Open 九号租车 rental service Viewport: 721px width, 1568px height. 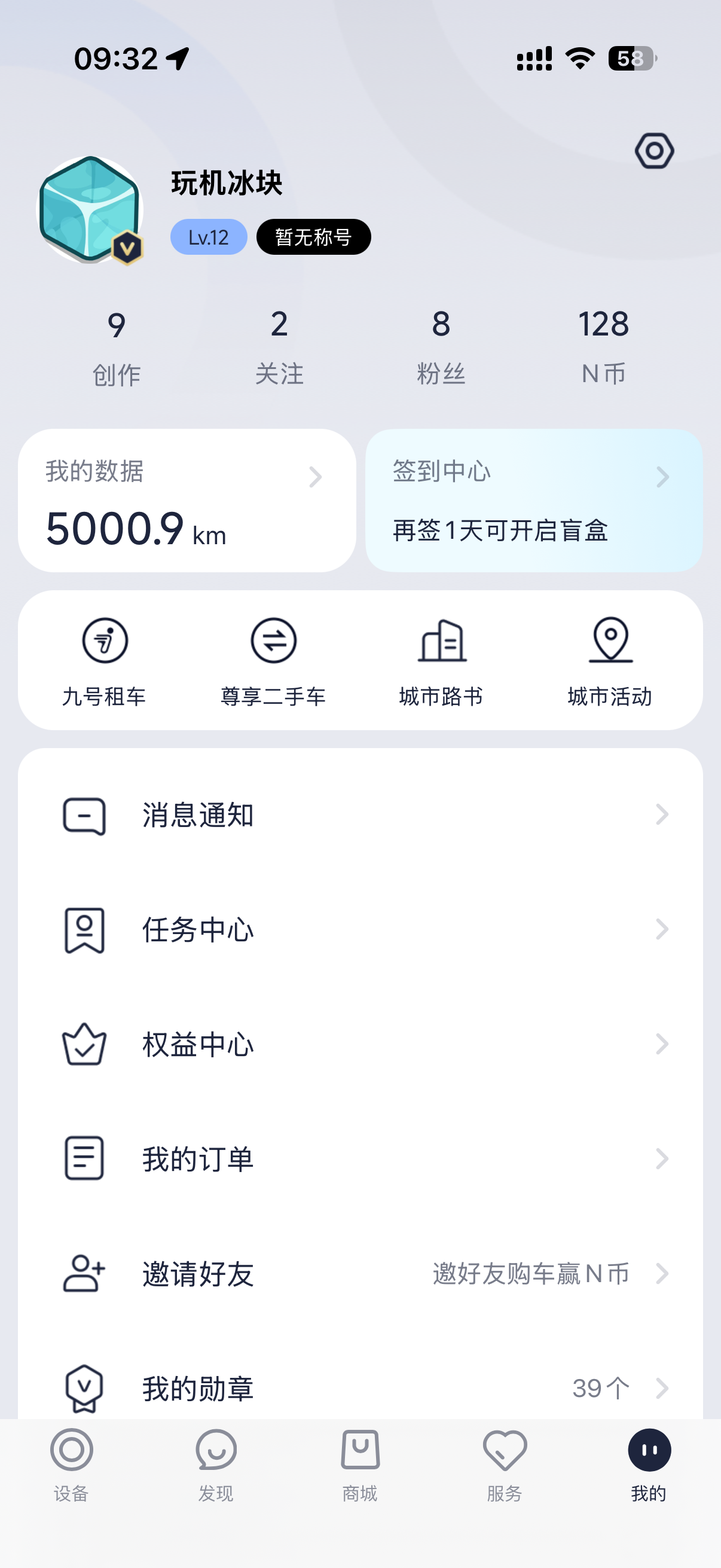click(105, 661)
